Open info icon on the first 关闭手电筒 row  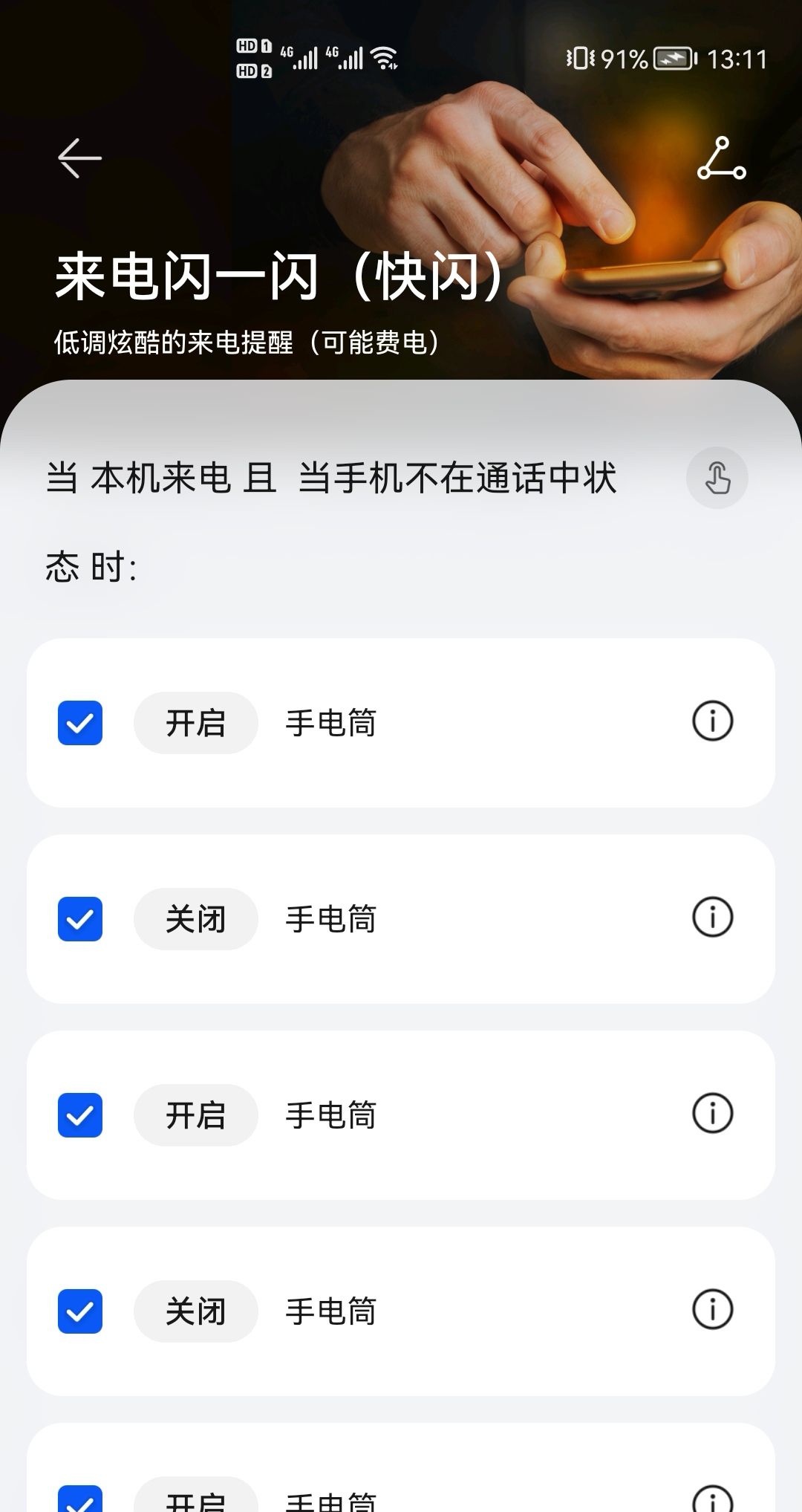(x=711, y=918)
